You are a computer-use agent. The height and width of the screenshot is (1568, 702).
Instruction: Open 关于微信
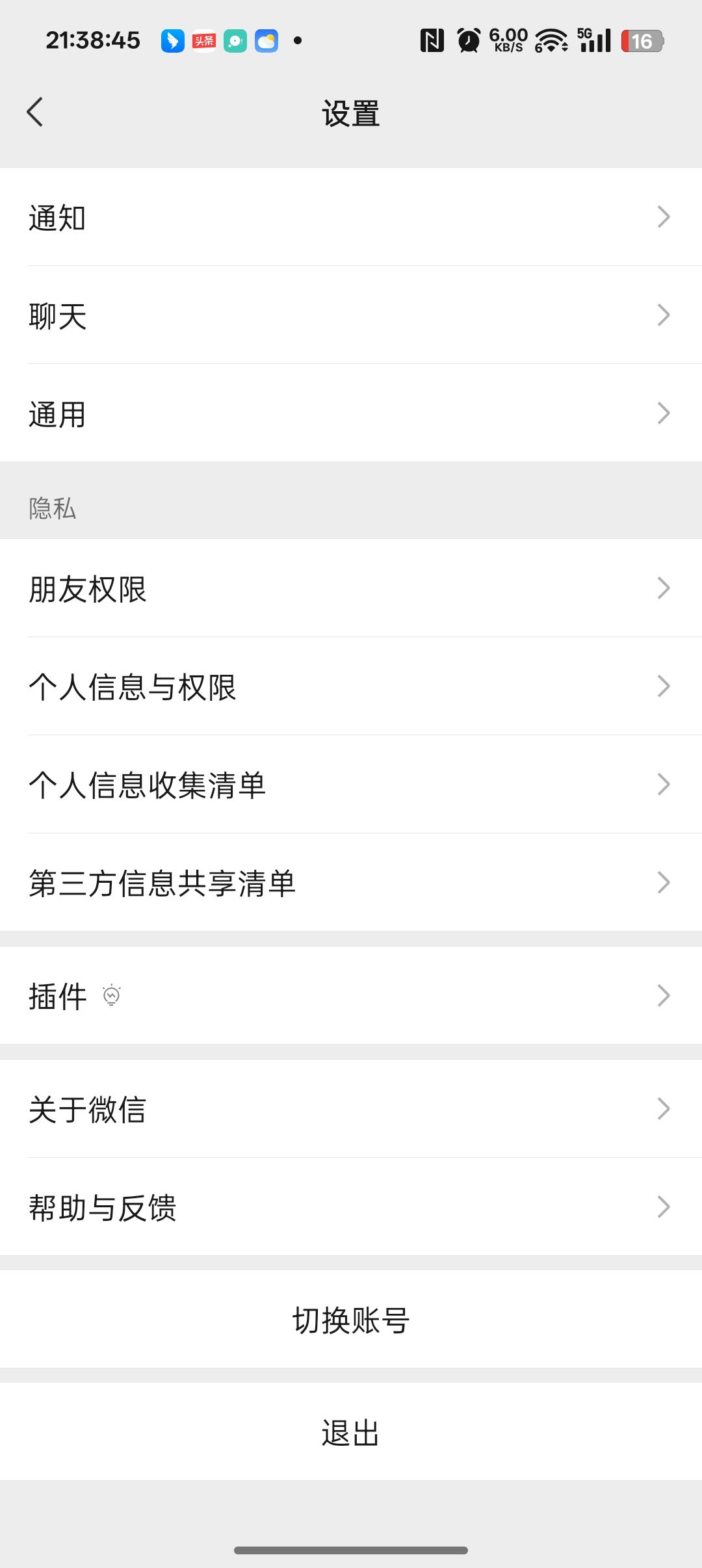click(351, 1108)
